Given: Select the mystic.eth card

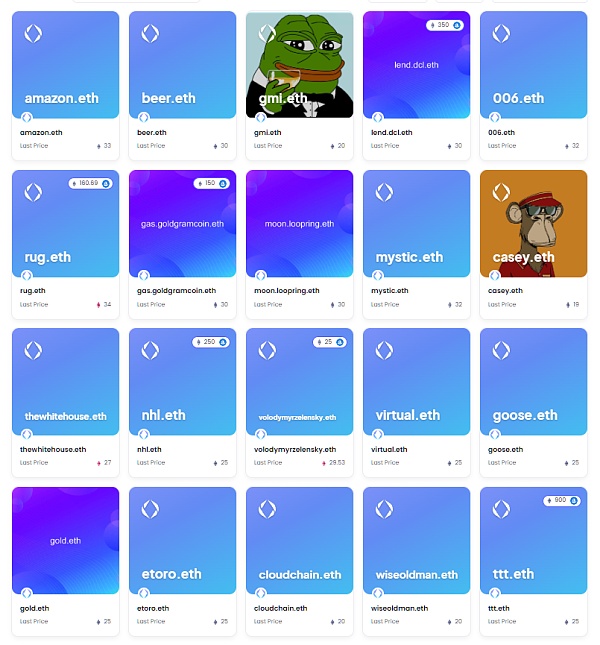Looking at the screenshot, I should [x=416, y=224].
